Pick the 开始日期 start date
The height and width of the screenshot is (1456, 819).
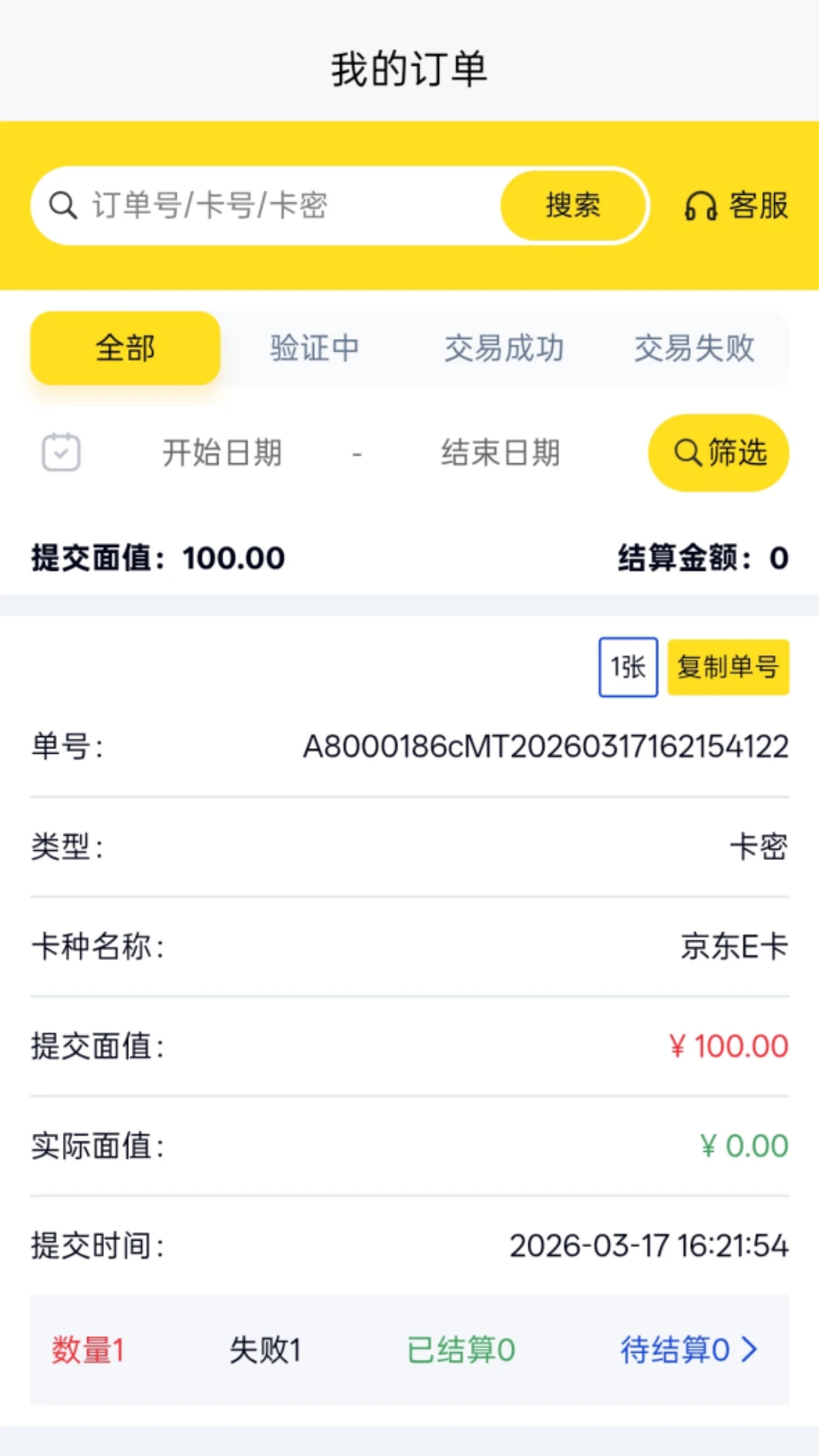pos(221,453)
